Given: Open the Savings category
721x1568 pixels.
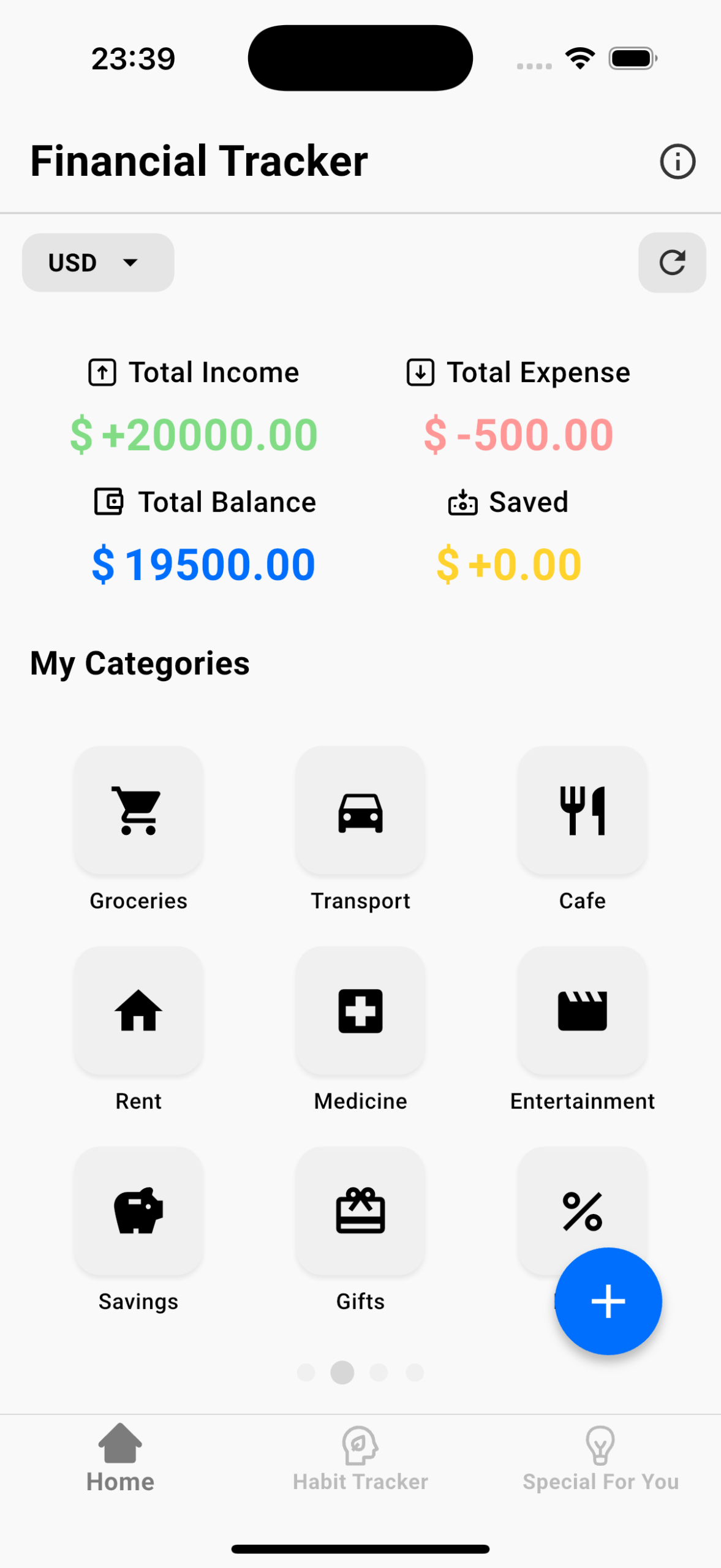Looking at the screenshot, I should click(138, 1211).
